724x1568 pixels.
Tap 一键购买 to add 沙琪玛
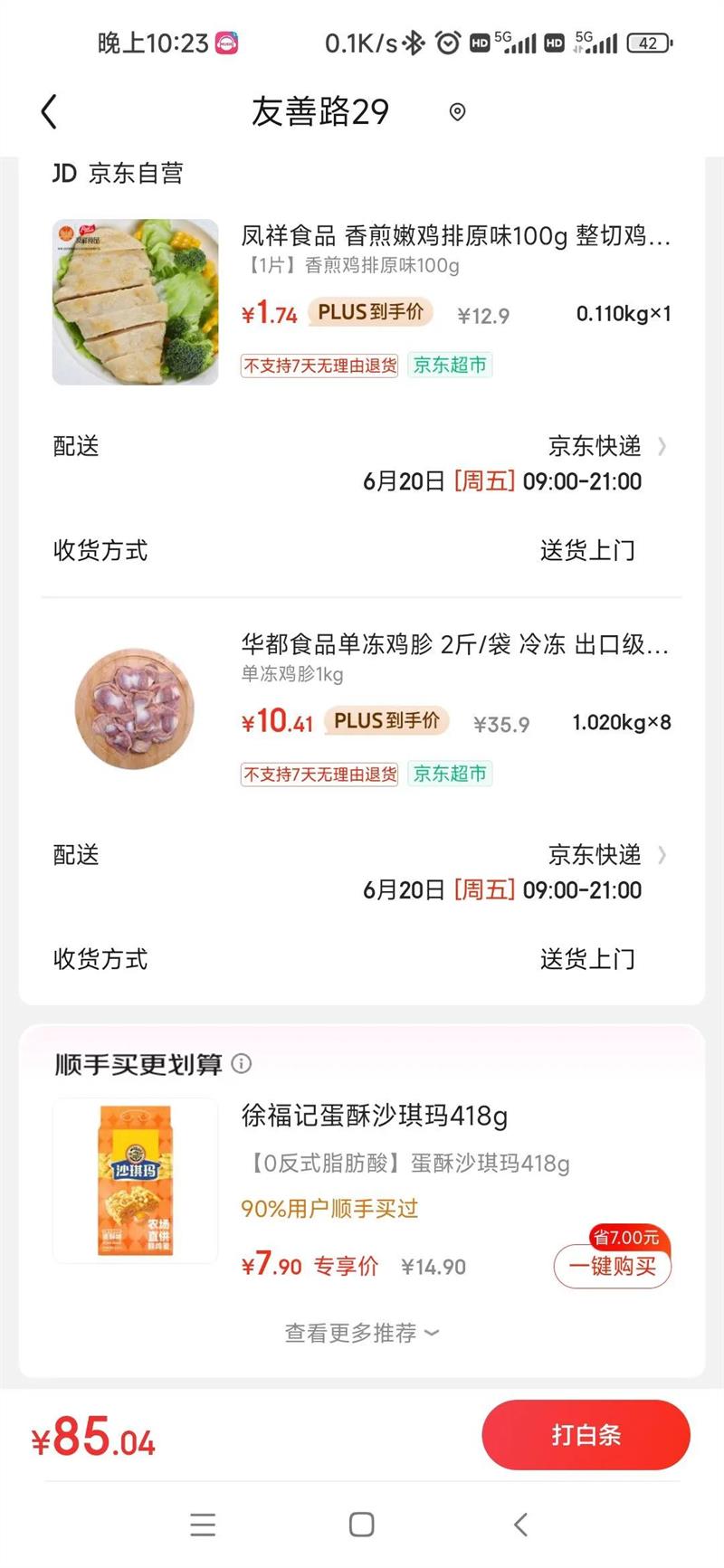coord(612,1266)
